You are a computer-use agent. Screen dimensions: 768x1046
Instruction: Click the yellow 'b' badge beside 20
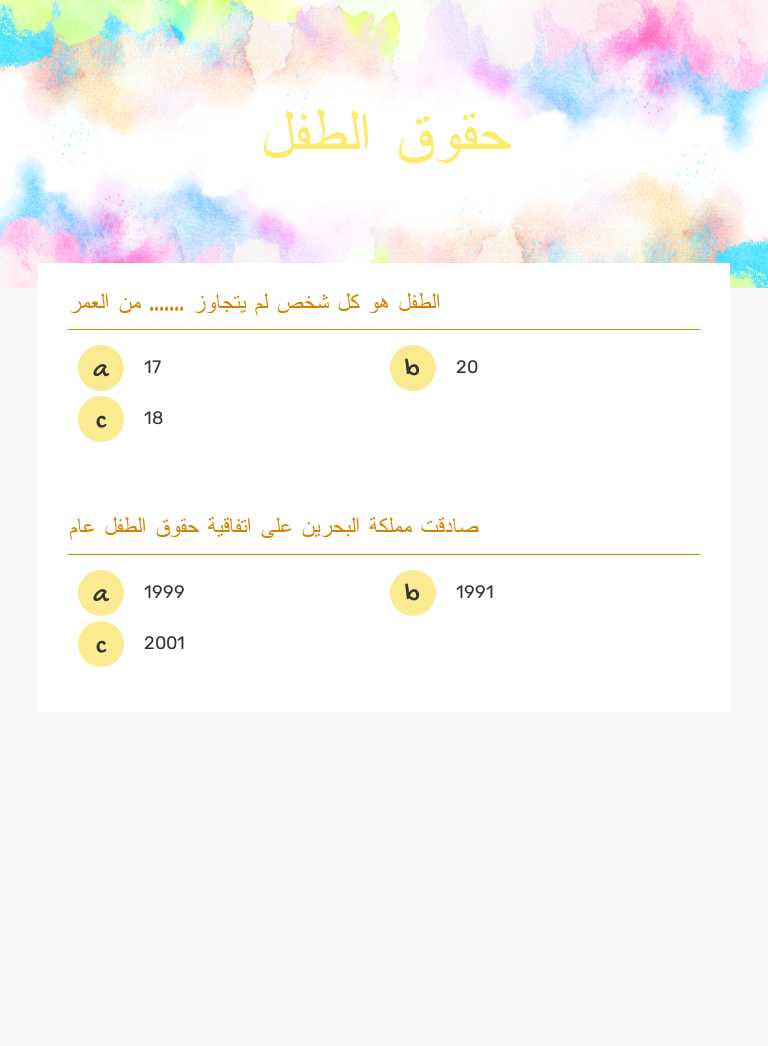coord(412,368)
